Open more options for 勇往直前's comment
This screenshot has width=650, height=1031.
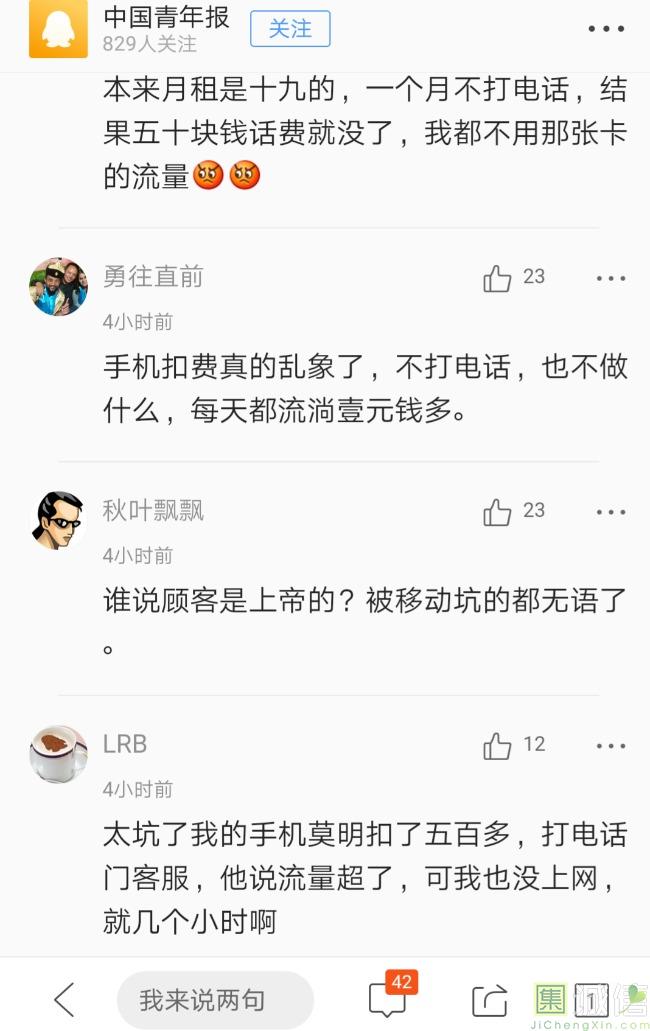tap(610, 278)
